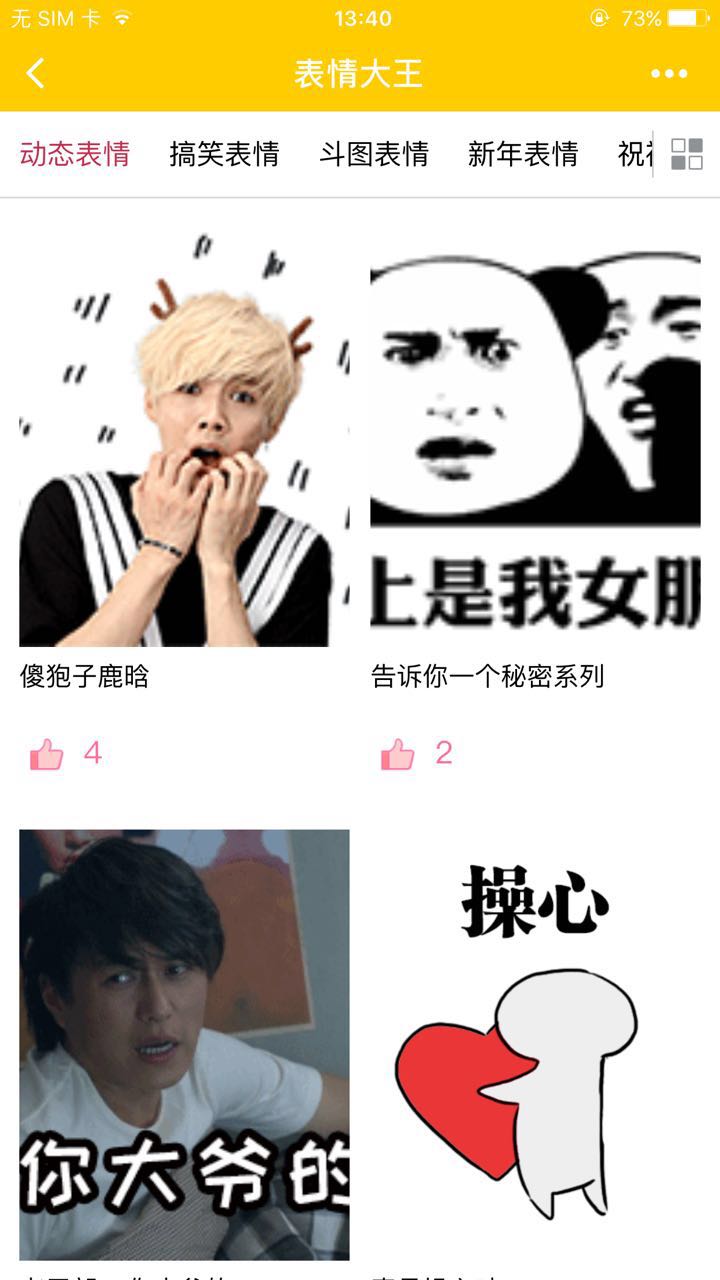This screenshot has width=720, height=1280.
Task: Open the 操心 heart sticker pack
Action: click(535, 1044)
